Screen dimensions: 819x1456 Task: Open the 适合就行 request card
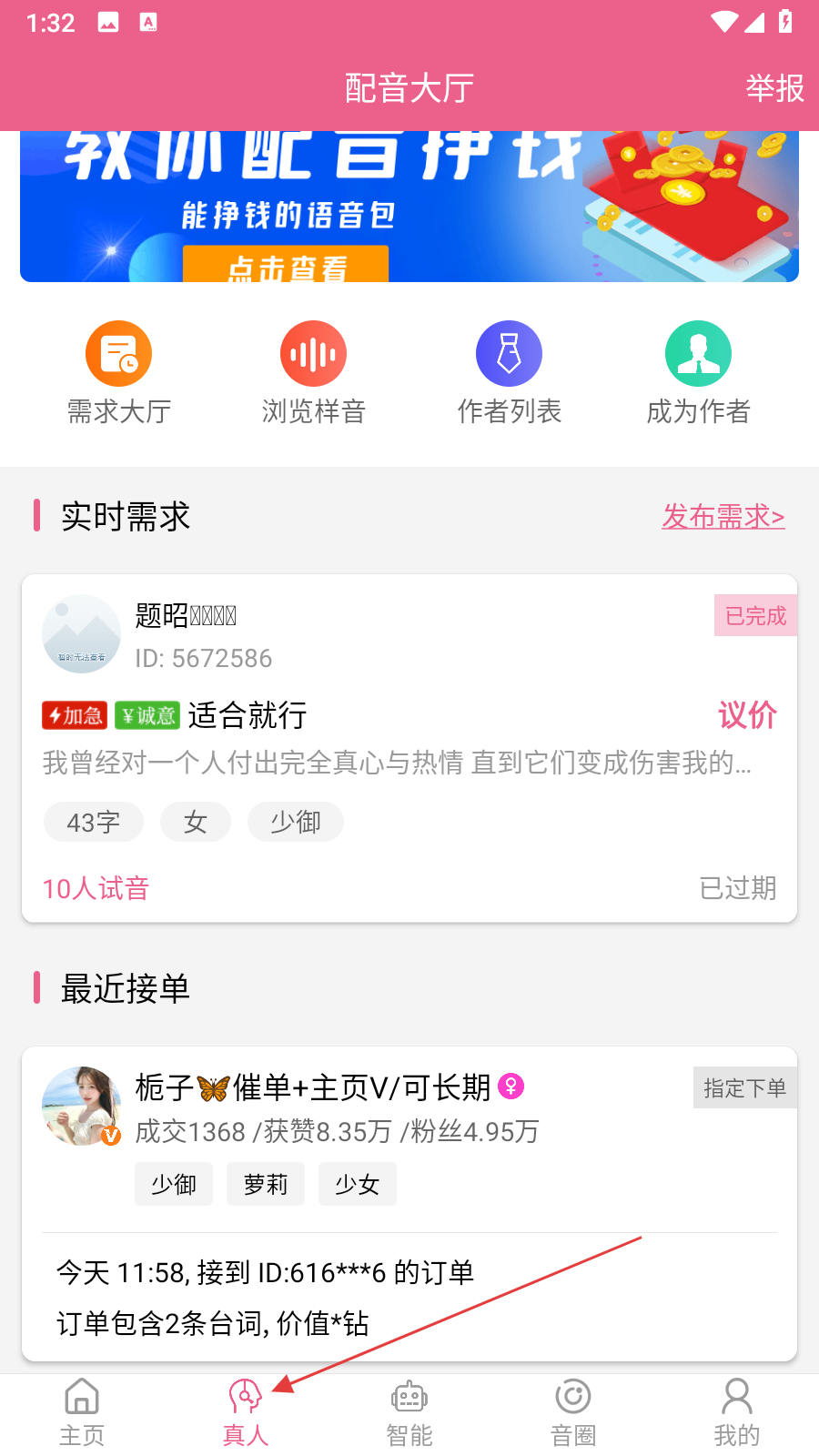409,748
